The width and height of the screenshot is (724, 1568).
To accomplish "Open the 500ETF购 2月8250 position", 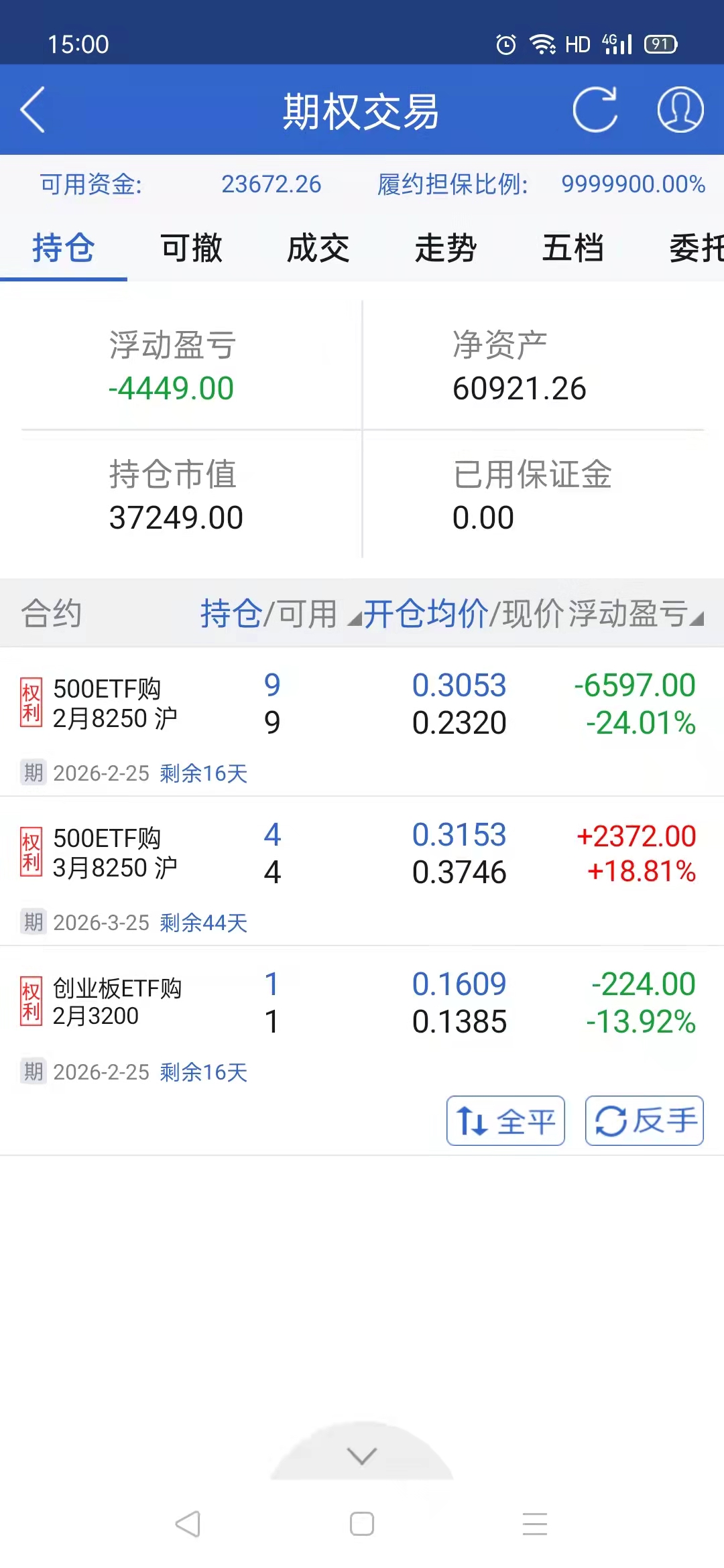I will pyautogui.click(x=362, y=722).
